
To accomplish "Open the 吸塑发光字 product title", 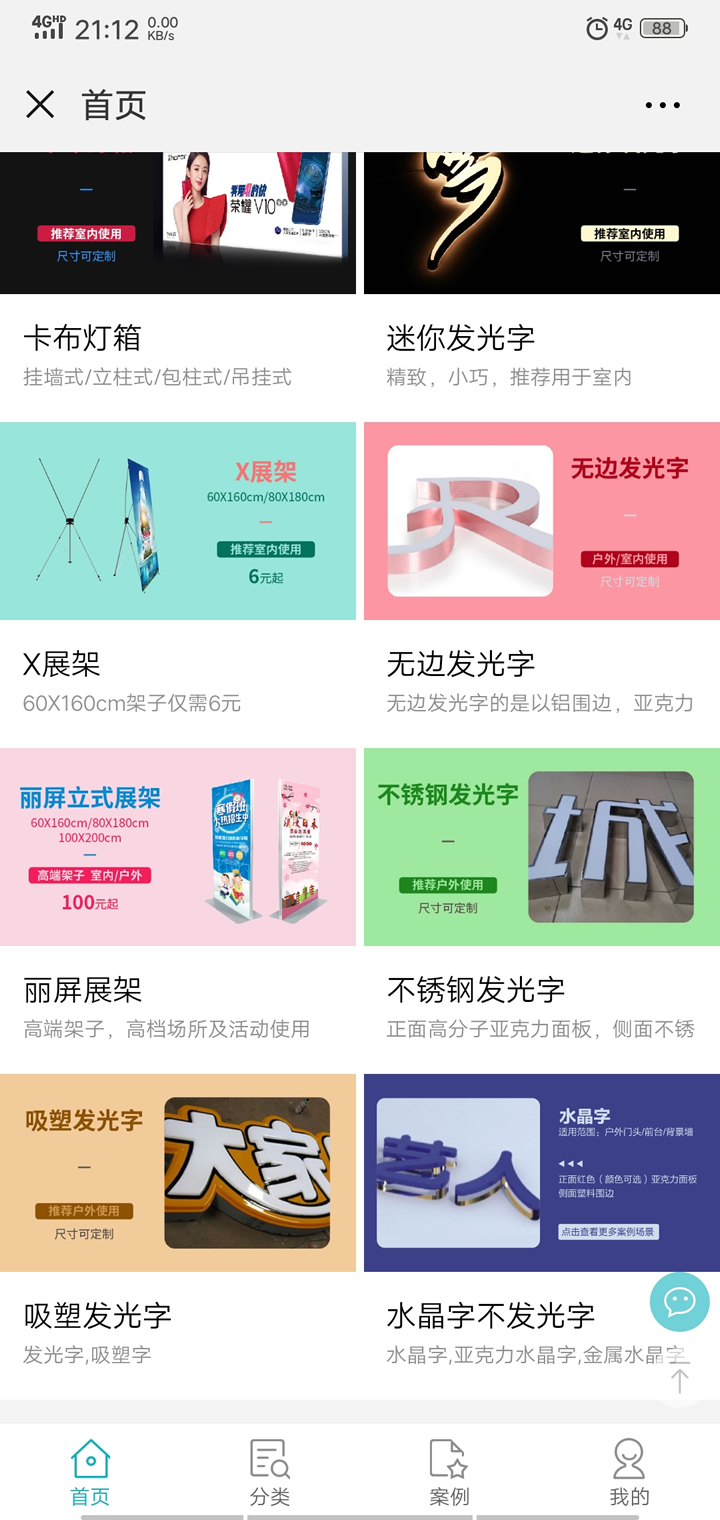I will (96, 1315).
